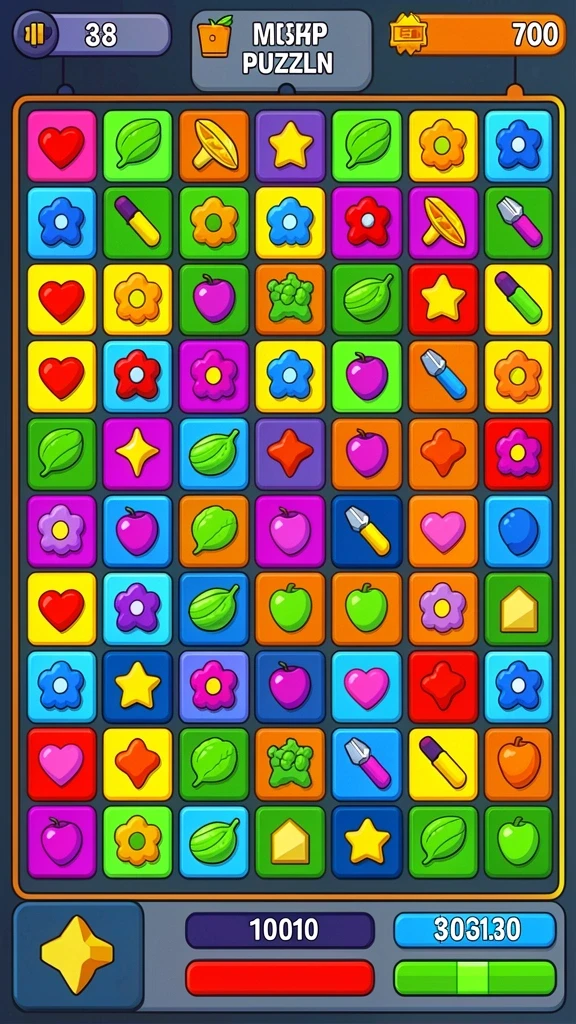Image resolution: width=576 pixels, height=1024 pixels.
Task: Tap the broccoli tile beside the mushroom tile
Action: [x=290, y=299]
